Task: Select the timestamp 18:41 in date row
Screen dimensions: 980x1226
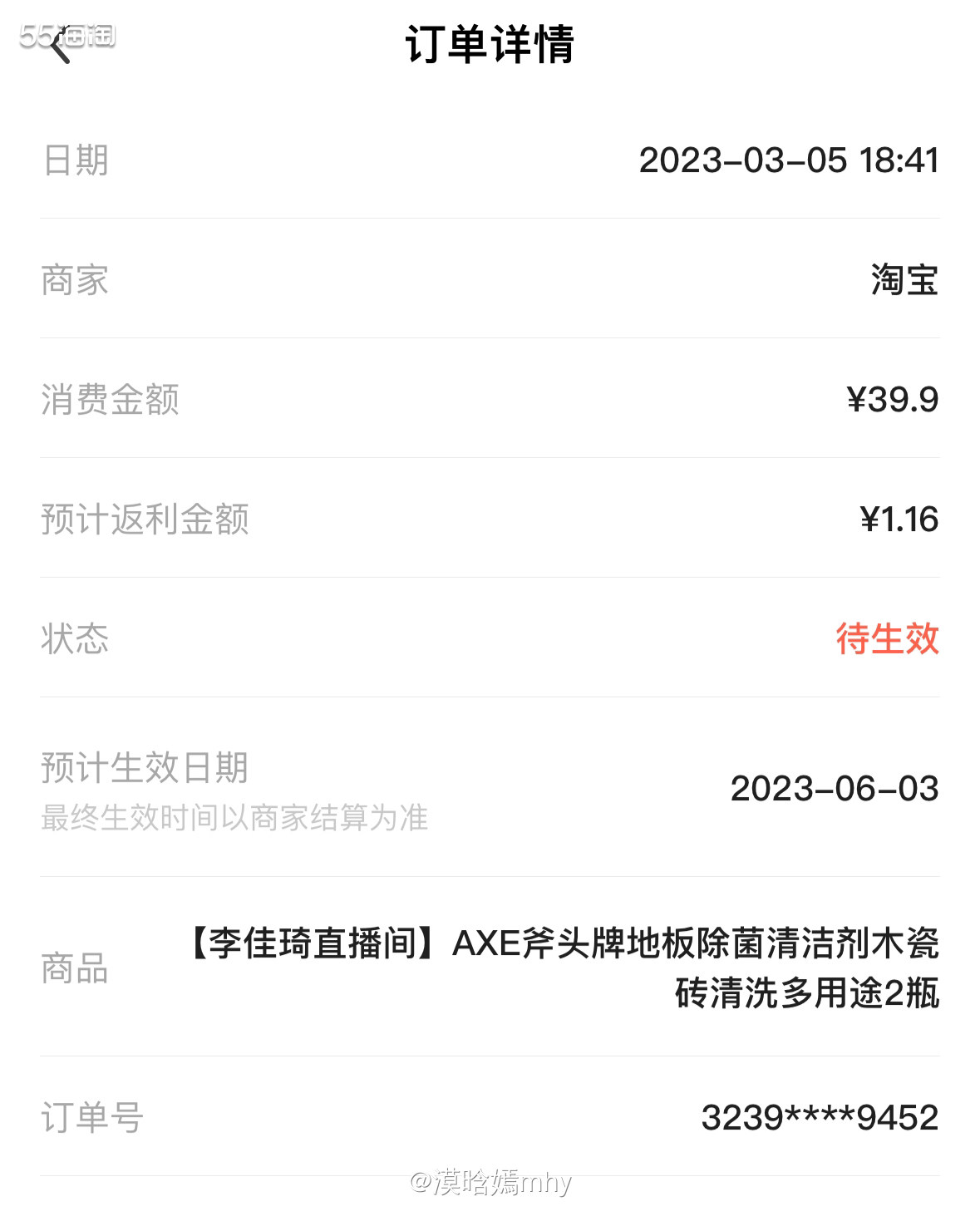Action: point(900,161)
